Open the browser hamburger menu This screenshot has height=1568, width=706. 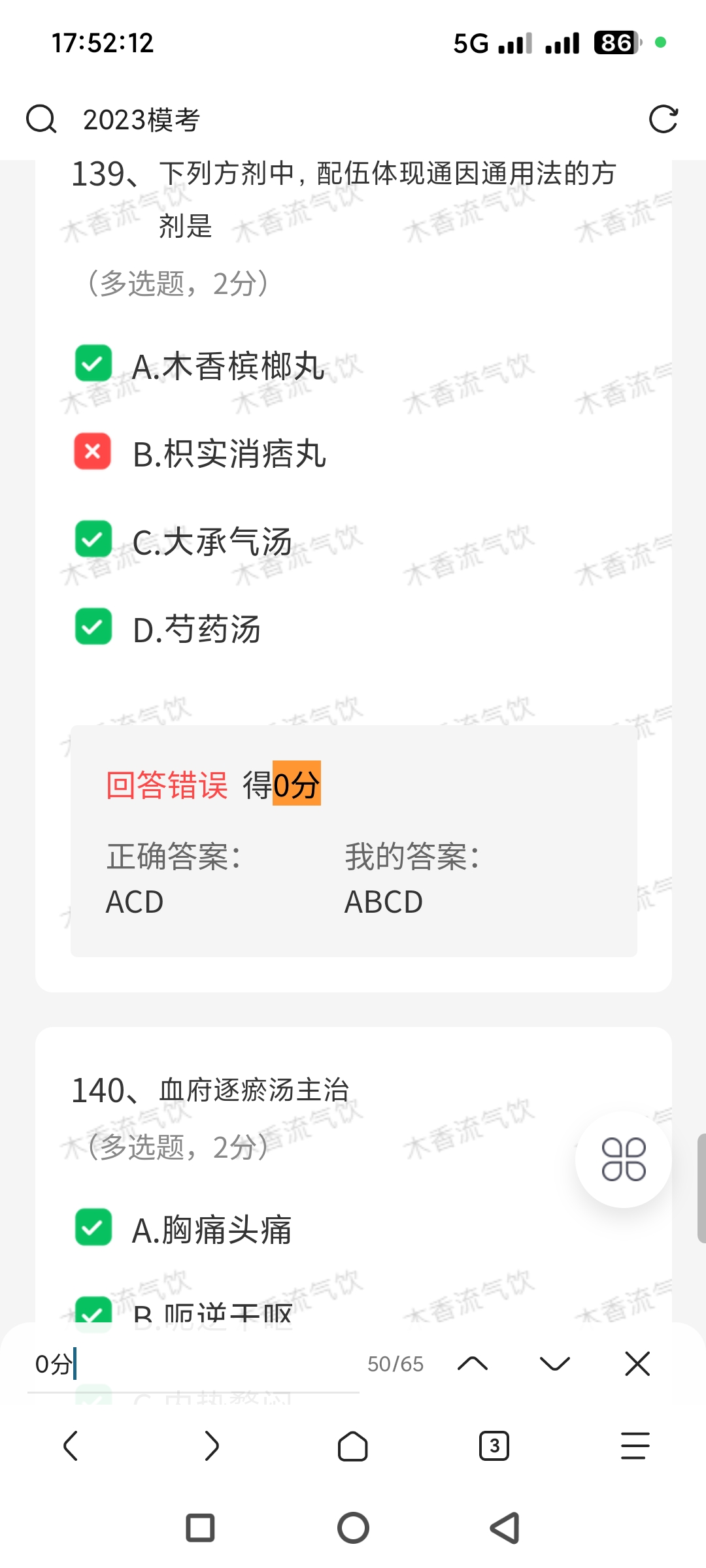[x=635, y=1446]
